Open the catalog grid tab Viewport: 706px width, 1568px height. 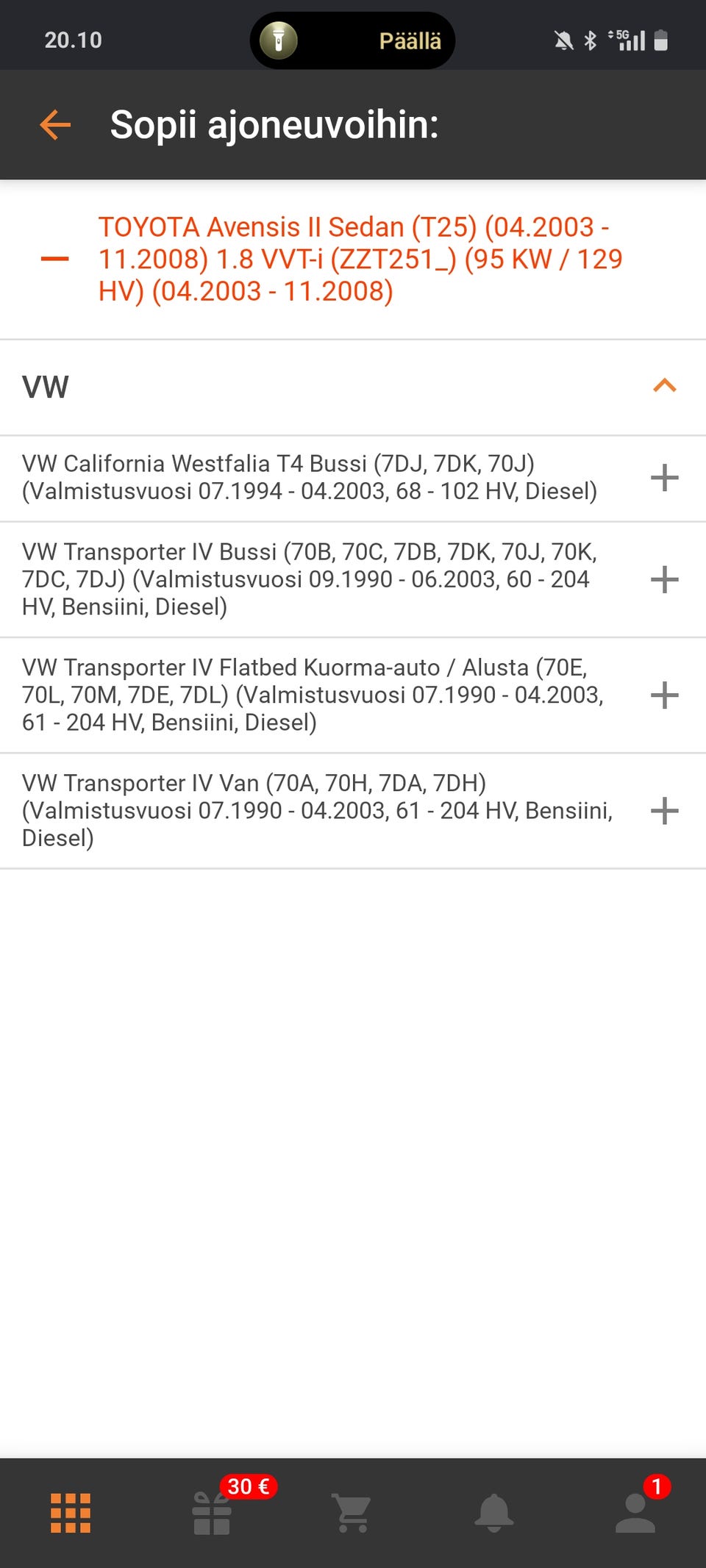tap(71, 1513)
